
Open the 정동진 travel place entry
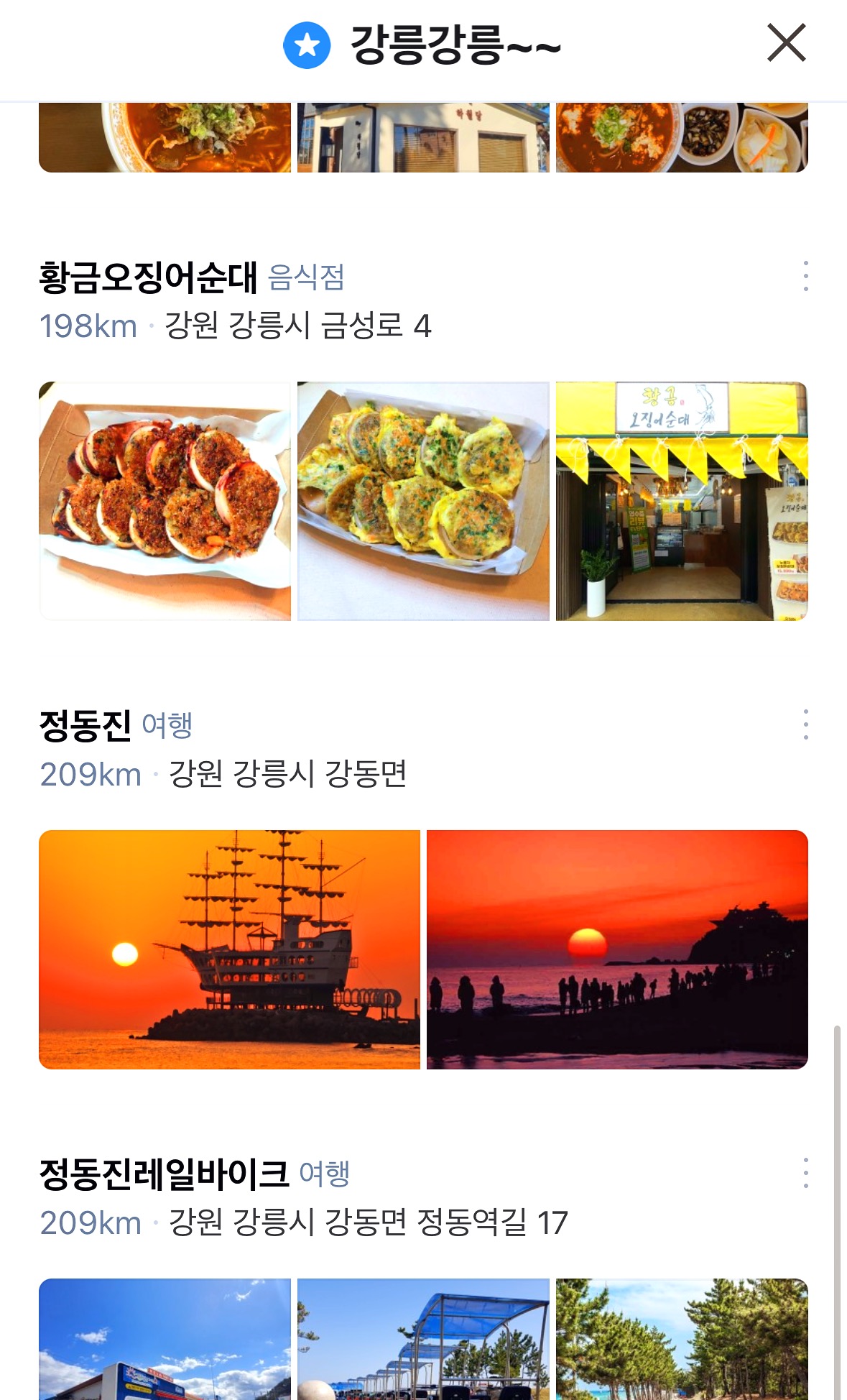tap(85, 726)
